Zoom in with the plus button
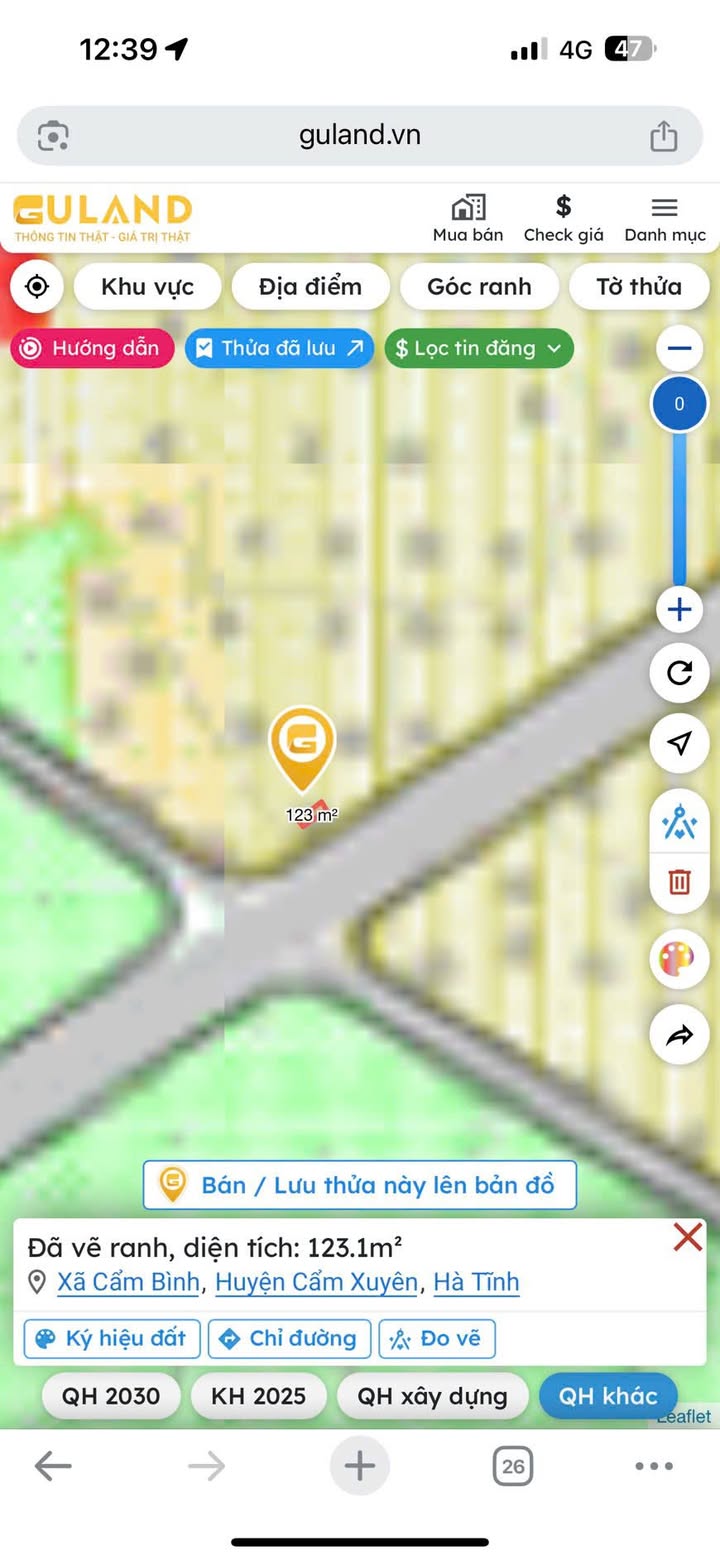 (x=679, y=609)
